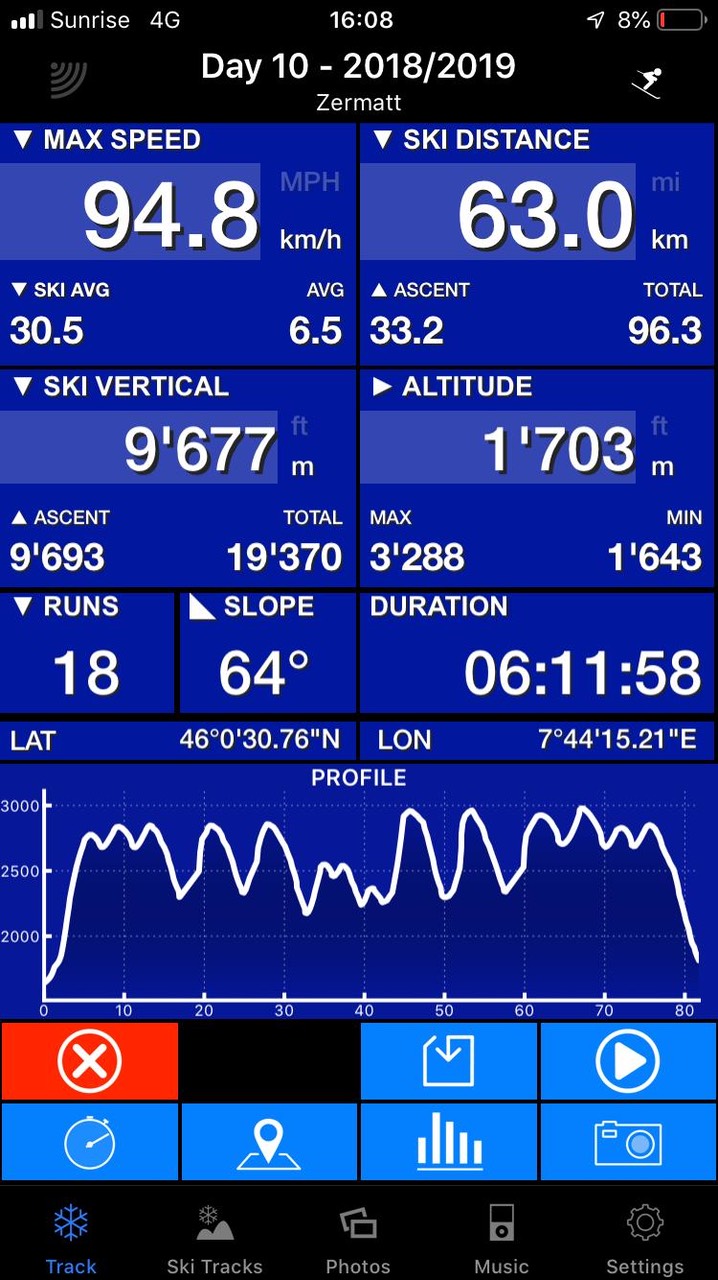Switch ski distance units to mi
The width and height of the screenshot is (718, 1280).
(666, 182)
